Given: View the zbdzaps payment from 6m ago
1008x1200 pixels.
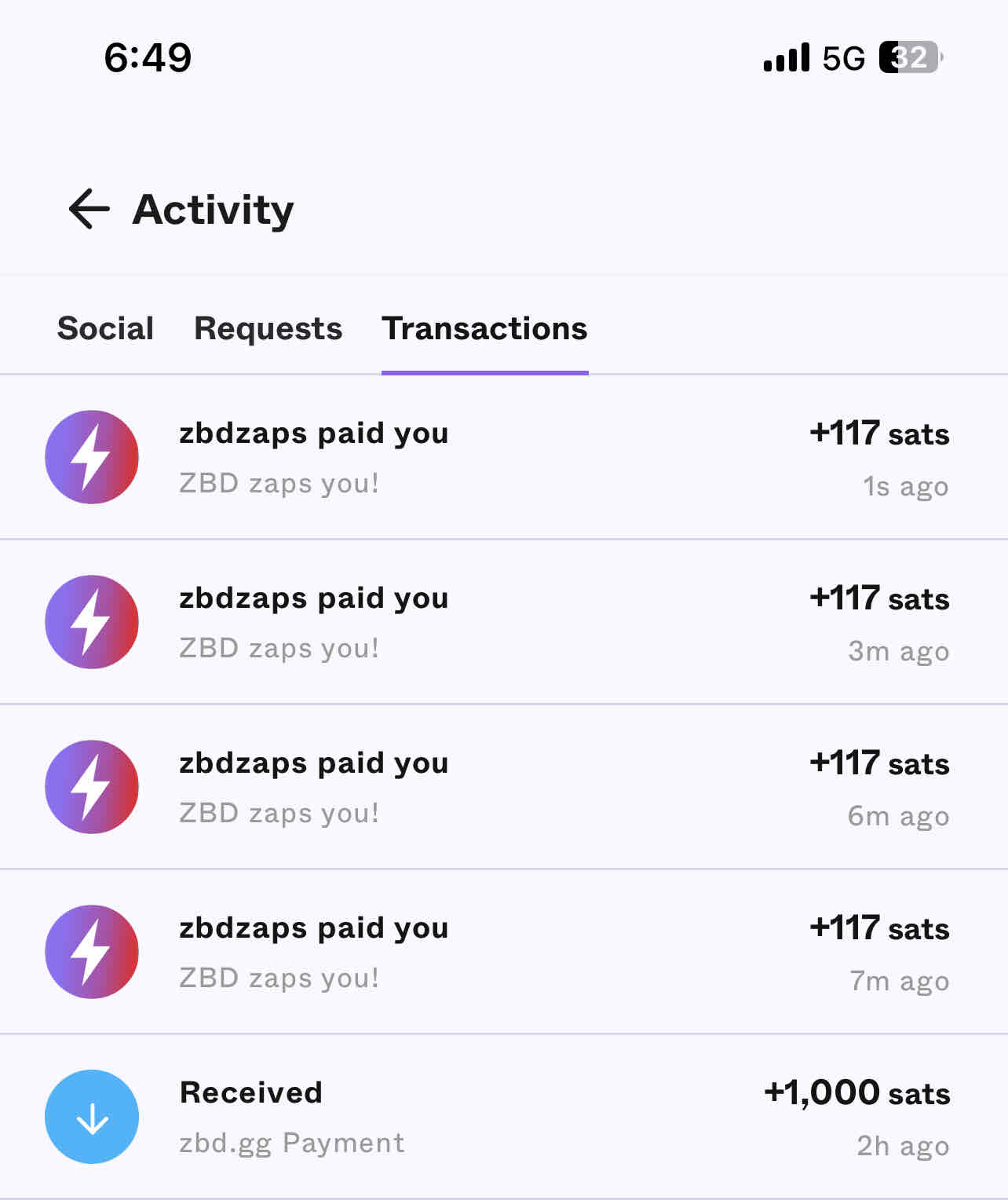Looking at the screenshot, I should click(502, 787).
